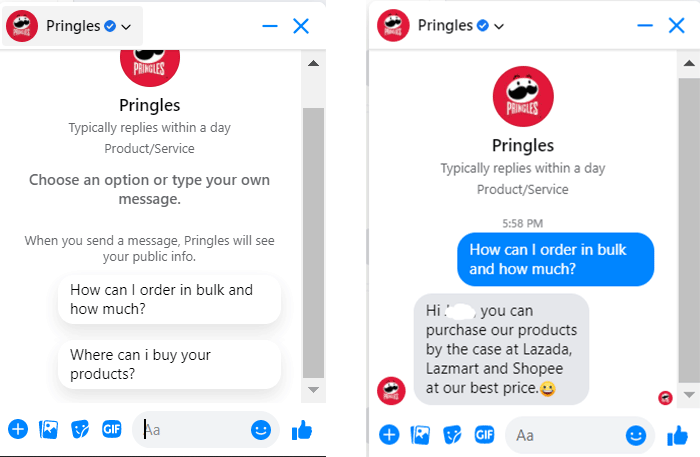Send thumbs-up in the Lazada reply chat

pyautogui.click(x=677, y=435)
